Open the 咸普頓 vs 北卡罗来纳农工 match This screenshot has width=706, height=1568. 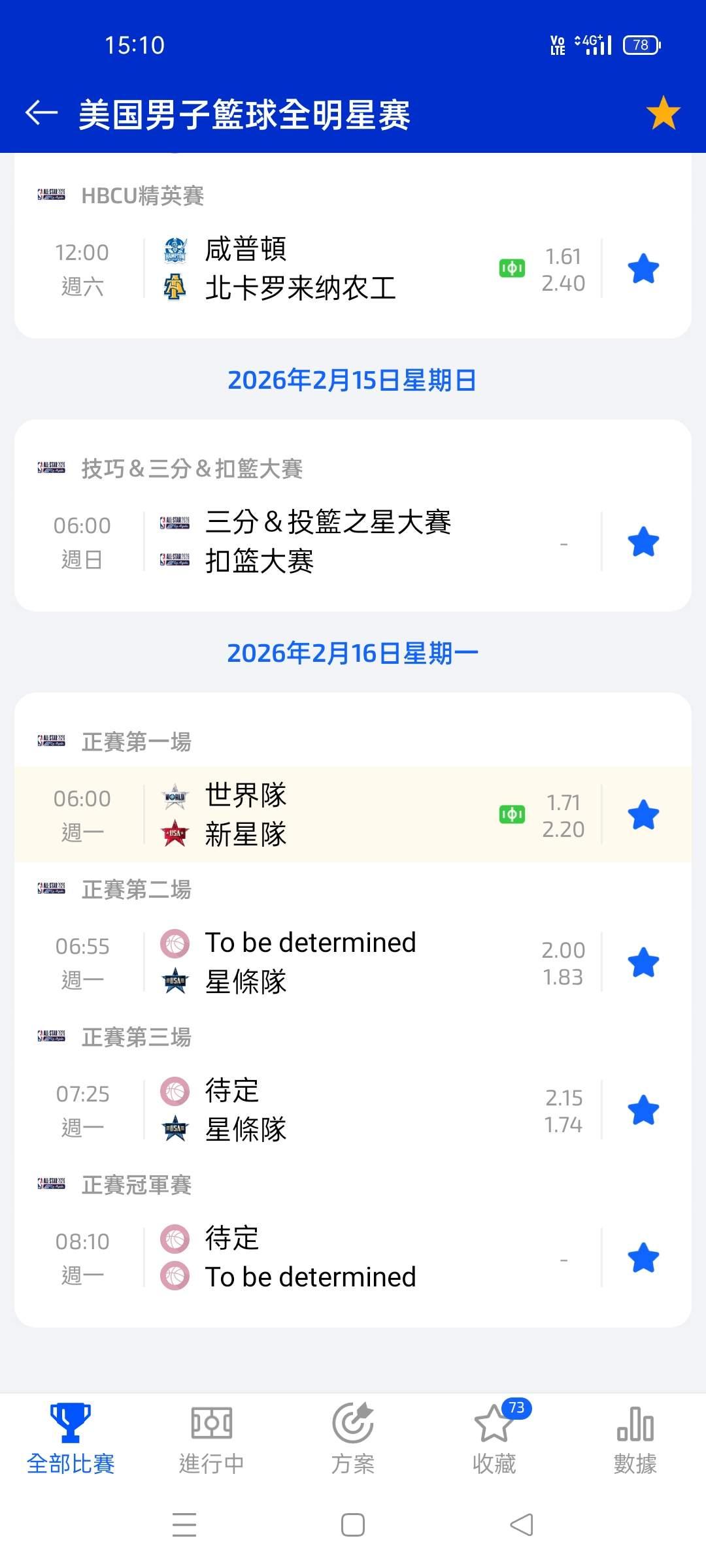point(307,269)
